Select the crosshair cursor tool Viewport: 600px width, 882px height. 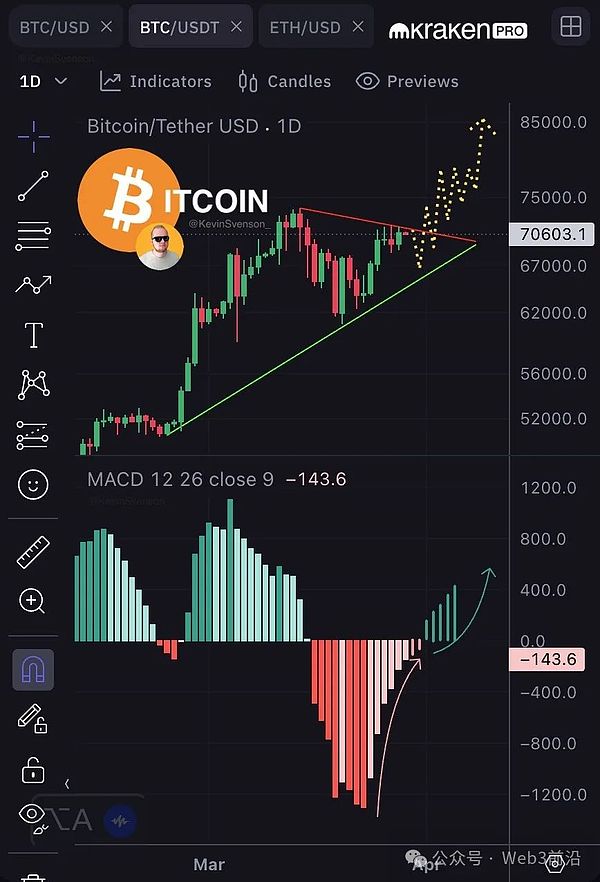click(33, 137)
